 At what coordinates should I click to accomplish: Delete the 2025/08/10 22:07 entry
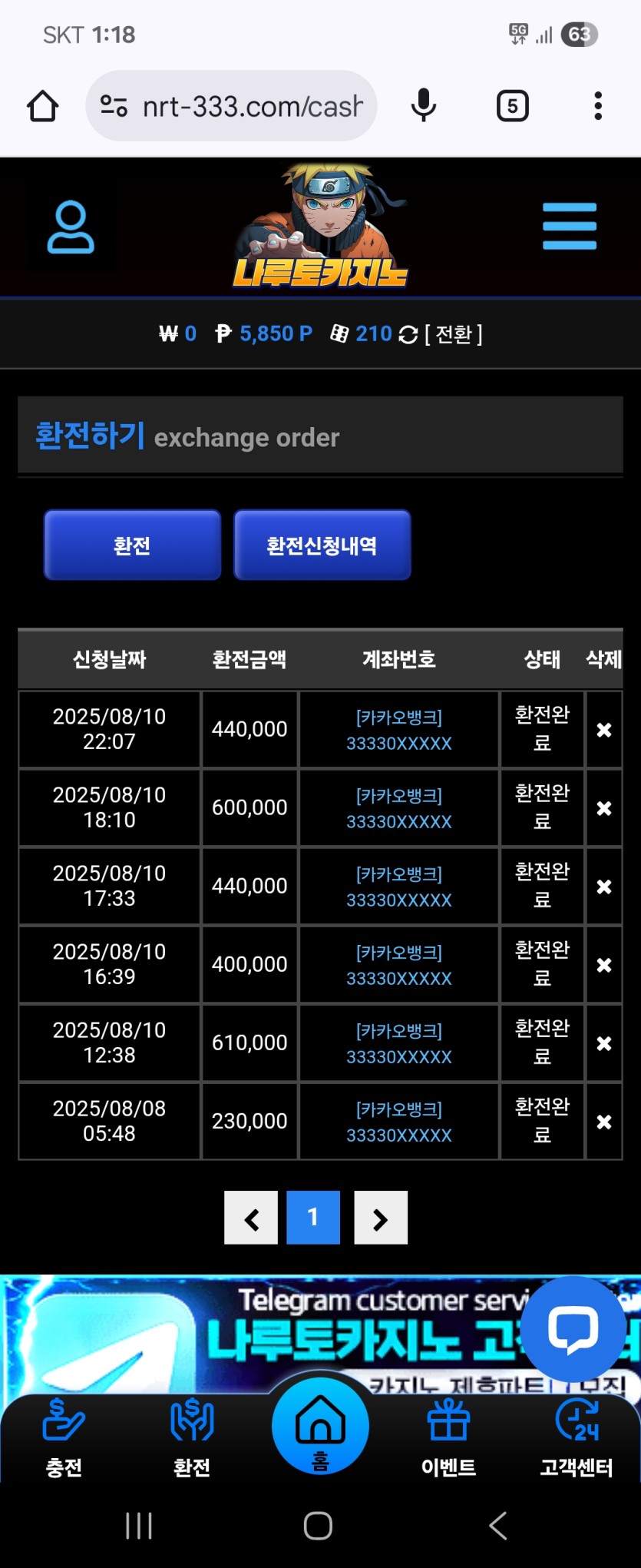[604, 730]
